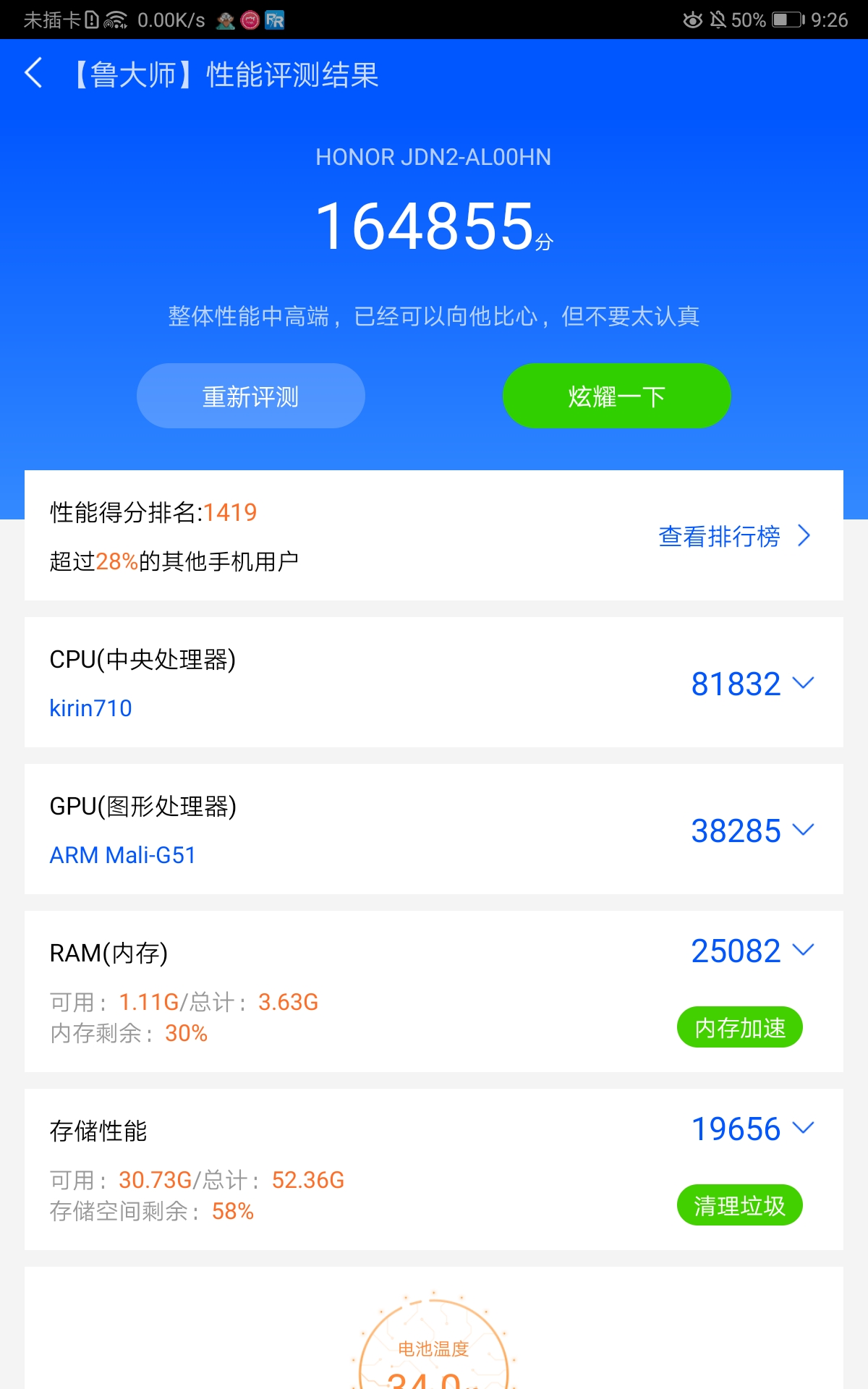Tap the eye-comfort mode icon in status bar
Screen dimensions: 868x1389
[x=693, y=20]
